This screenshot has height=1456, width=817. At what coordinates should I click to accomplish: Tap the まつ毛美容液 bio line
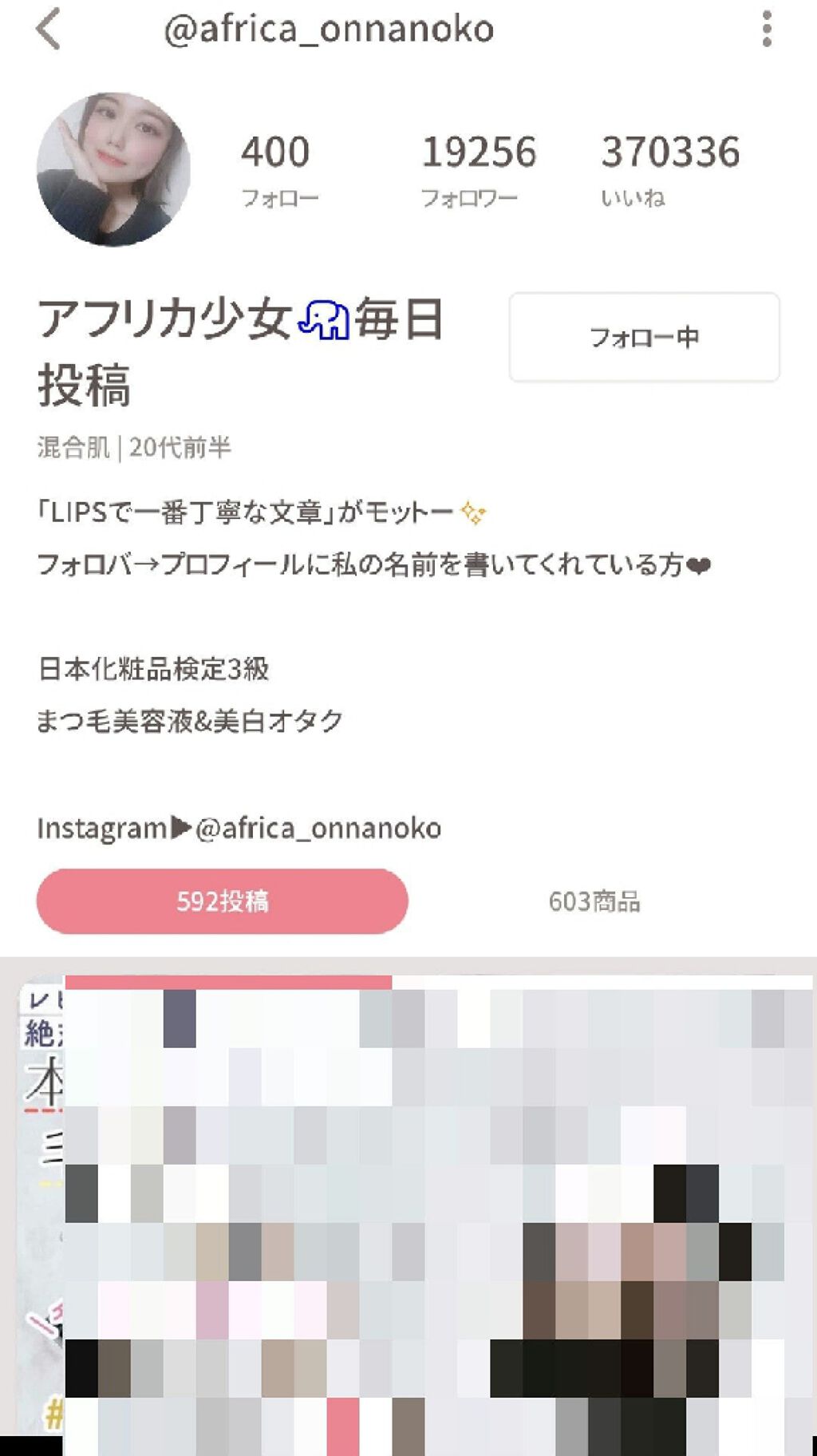190,719
